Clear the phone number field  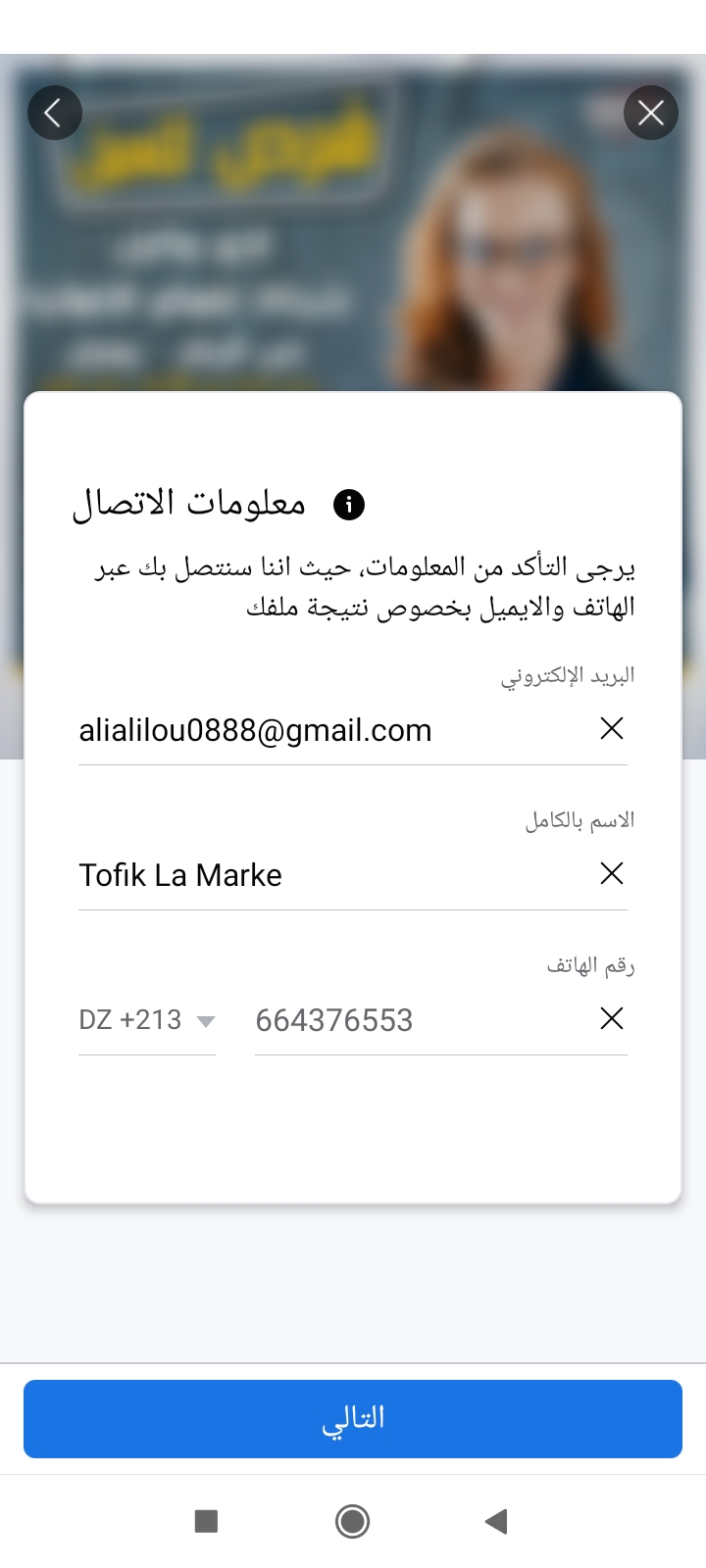(612, 1018)
